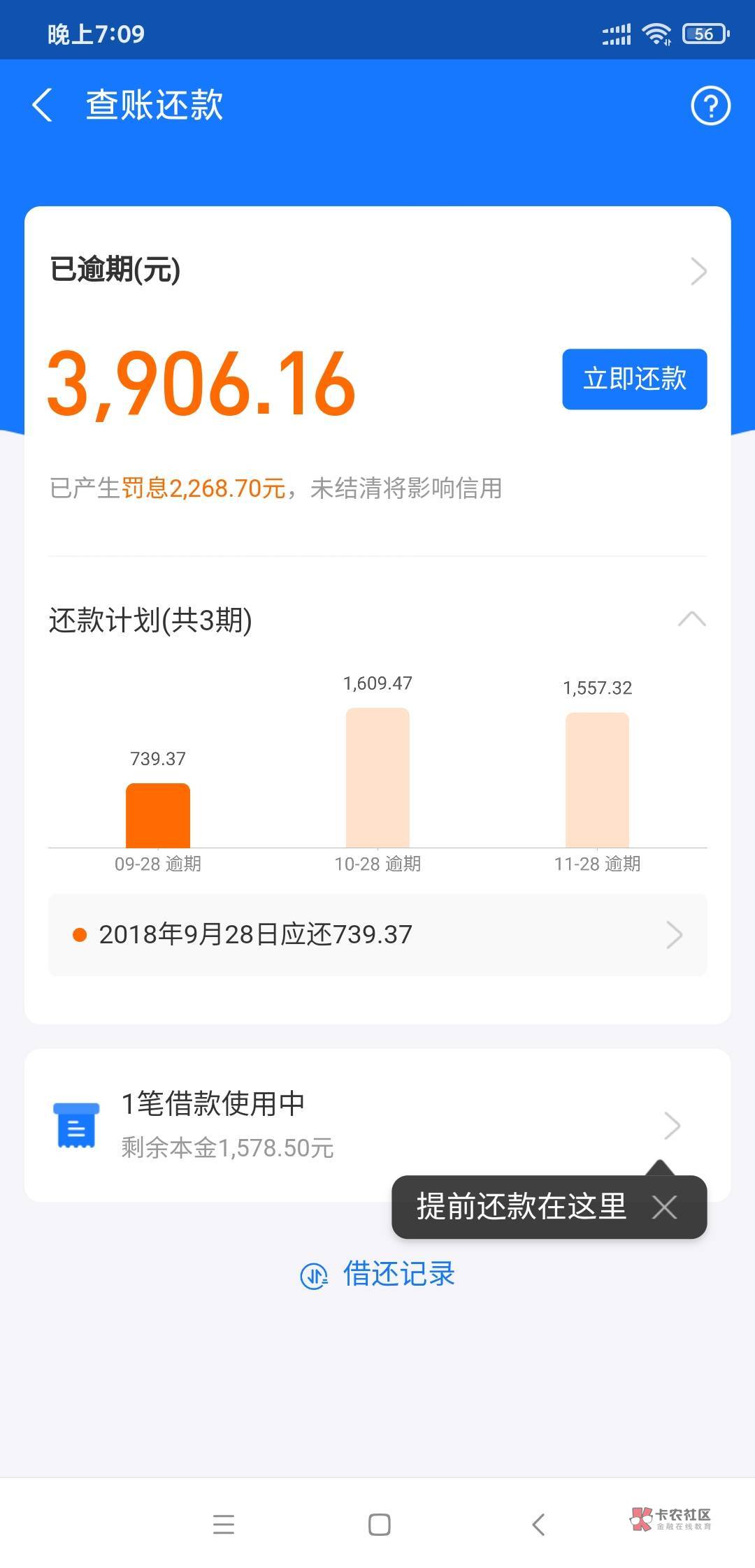Select the 10-28 逾期 bar
Image resolution: width=755 pixels, height=1568 pixels.
click(377, 778)
